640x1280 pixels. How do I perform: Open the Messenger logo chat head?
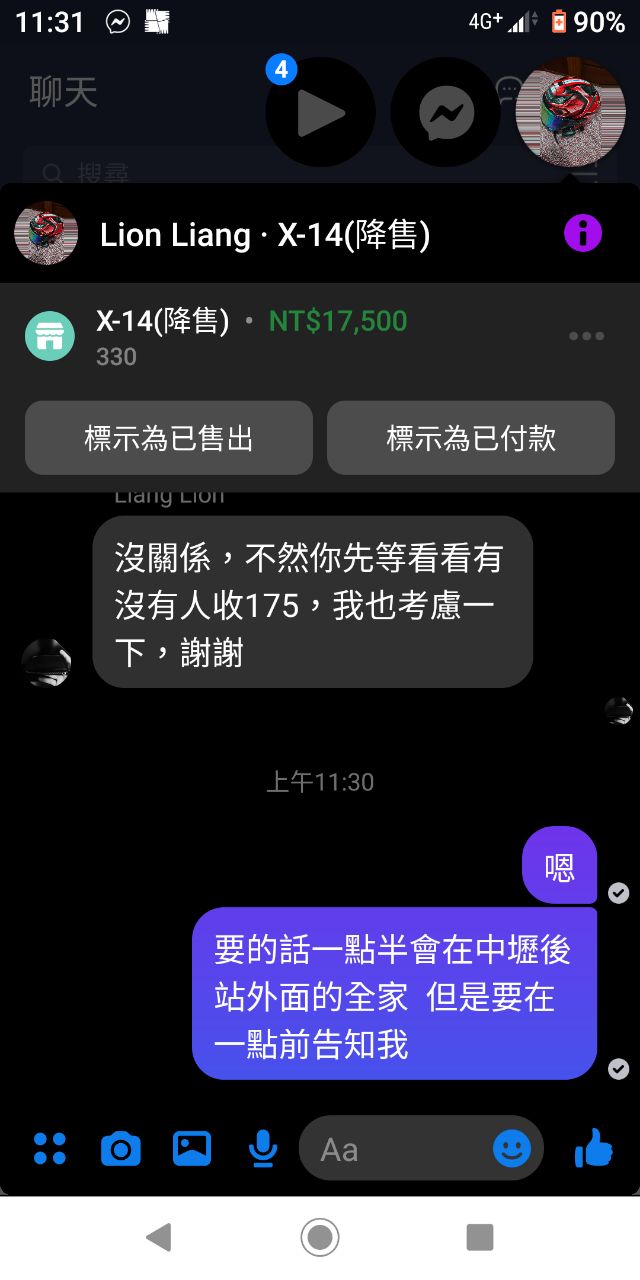tap(445, 113)
